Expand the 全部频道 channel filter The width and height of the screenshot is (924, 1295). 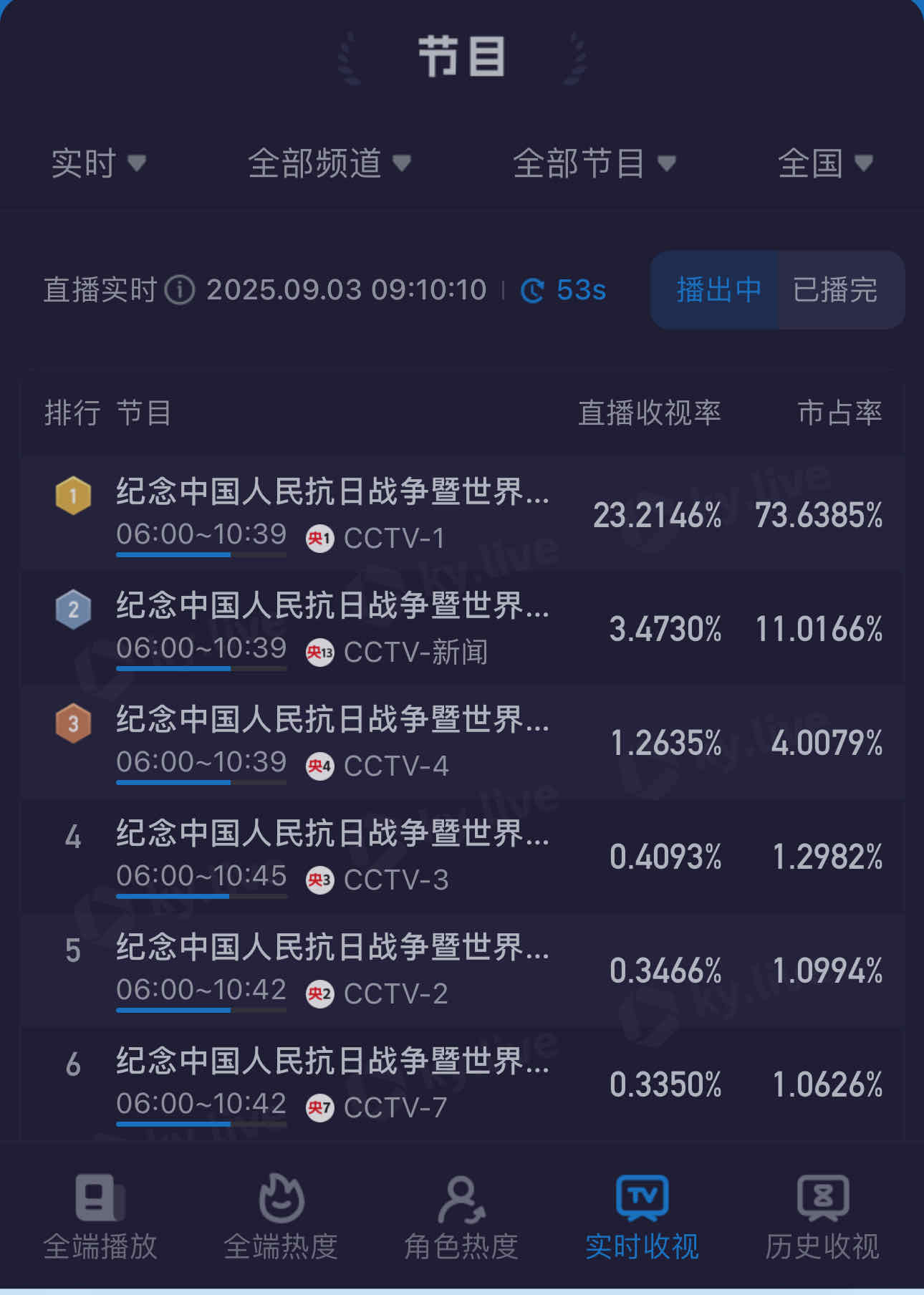click(x=329, y=163)
